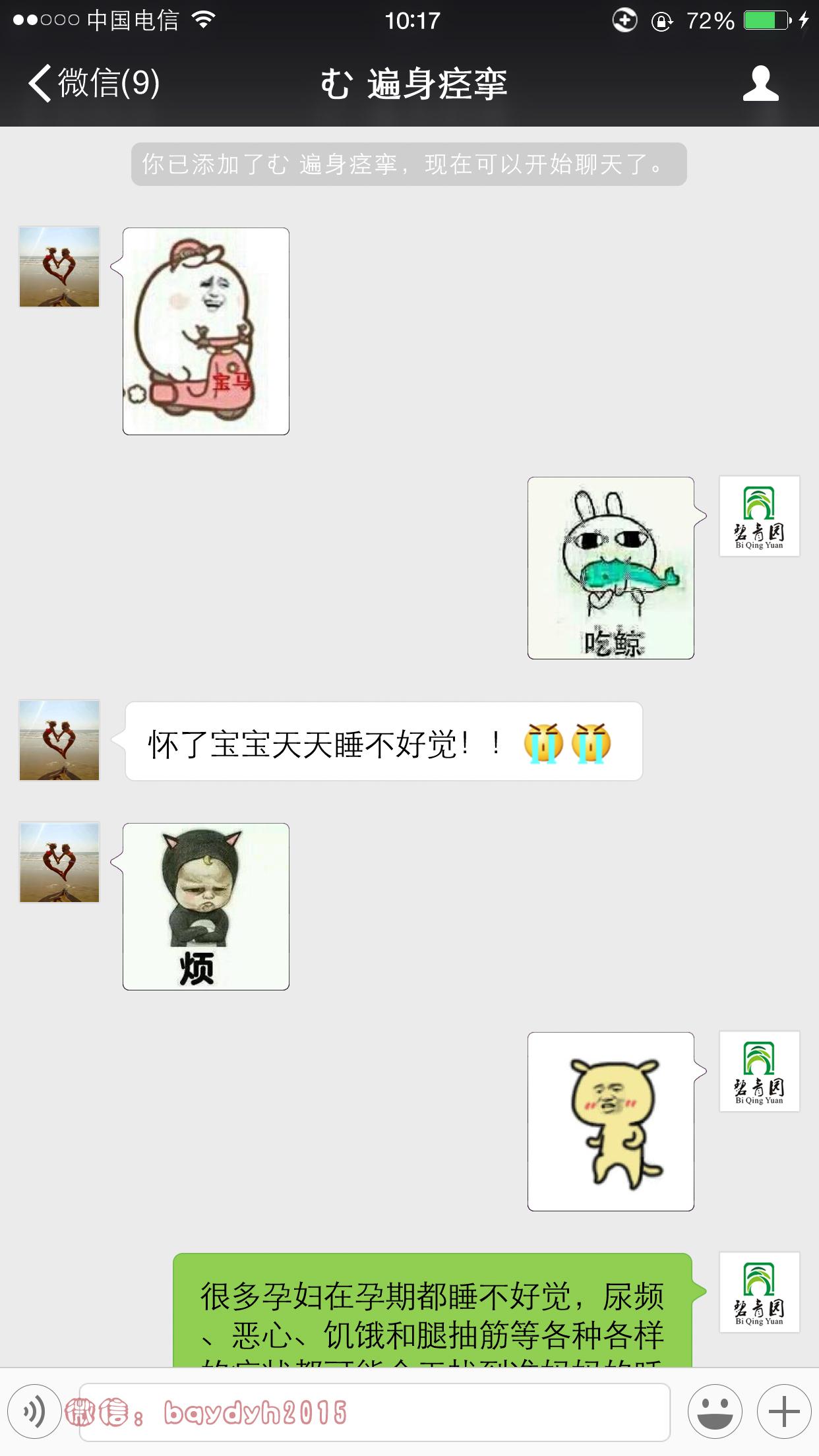819x1456 pixels.
Task: Open the 烦 baby sticker
Action: click(206, 906)
